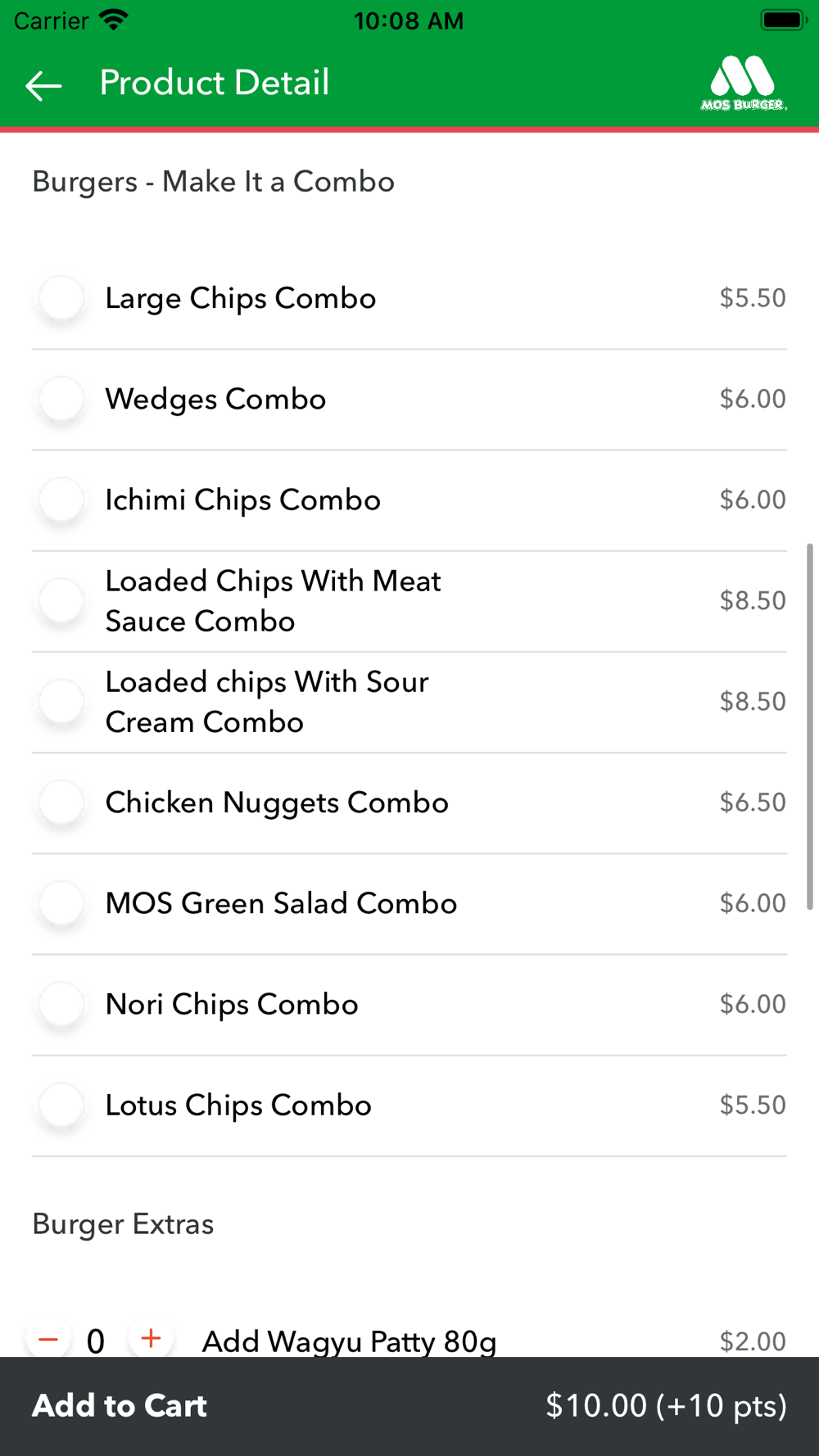Select the Chicken Nuggets Combo
The height and width of the screenshot is (1456, 819).
tap(409, 803)
